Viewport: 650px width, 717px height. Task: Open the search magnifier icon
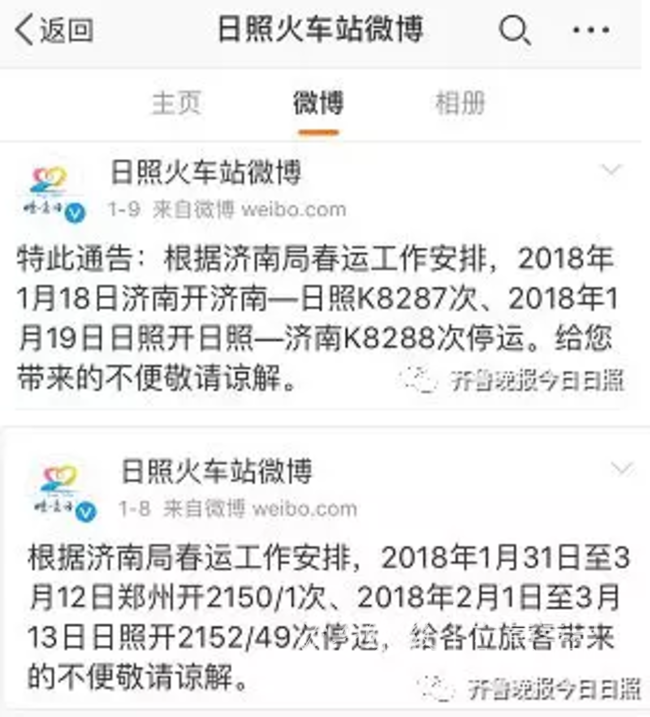(x=514, y=31)
